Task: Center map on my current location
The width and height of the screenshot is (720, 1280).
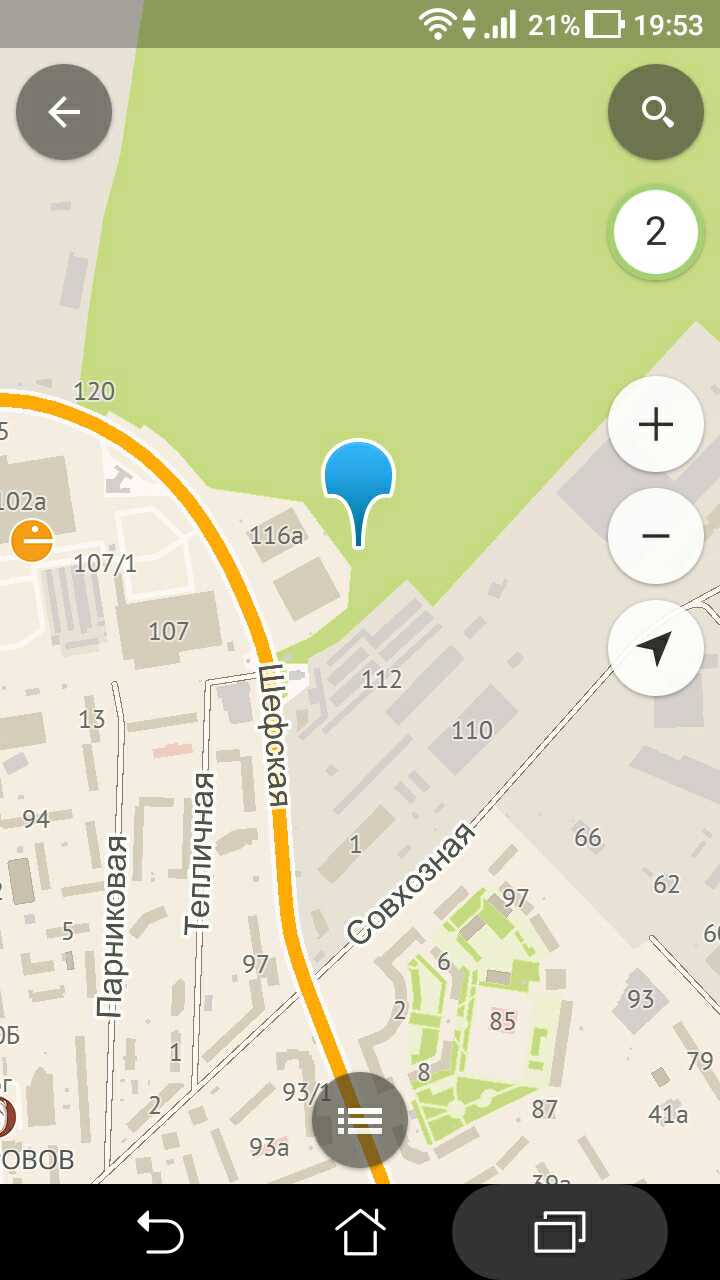Action: tap(656, 649)
